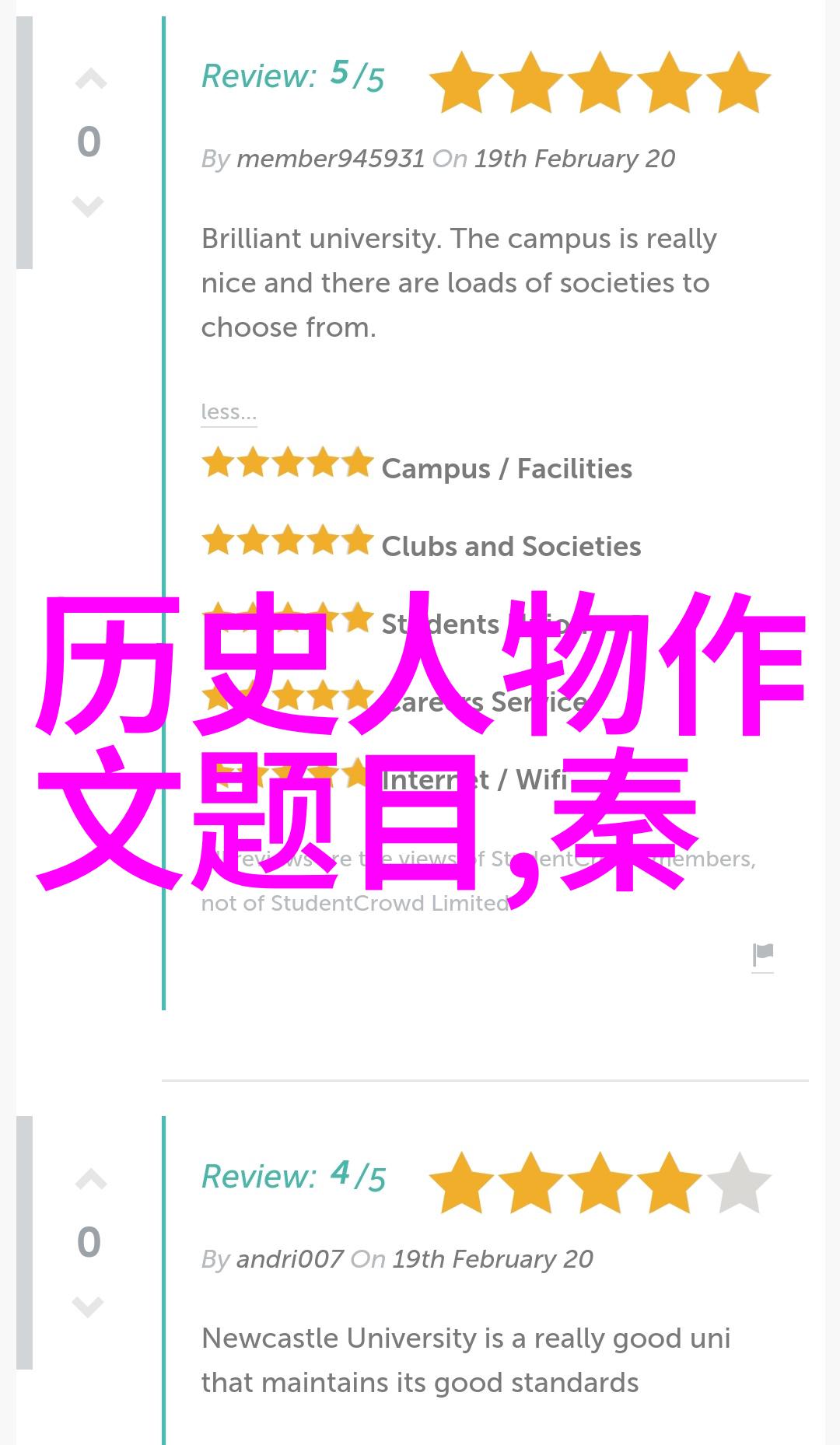Flag member945931's review as inappropriate
840x1445 pixels.
point(762,955)
